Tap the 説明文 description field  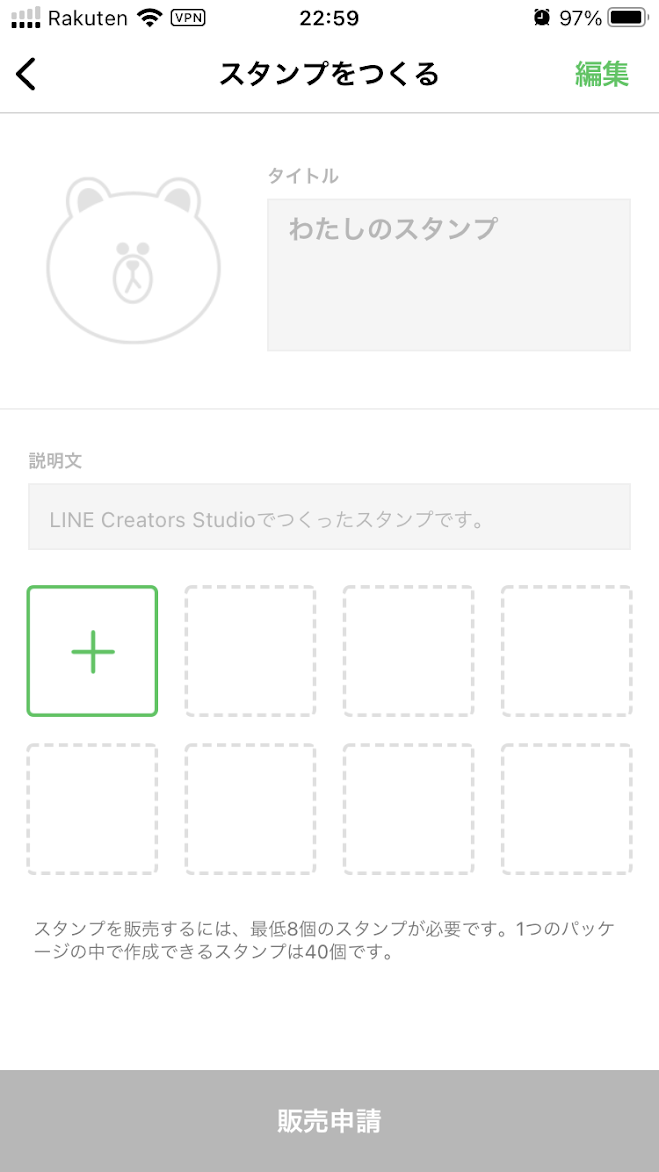[329, 516]
